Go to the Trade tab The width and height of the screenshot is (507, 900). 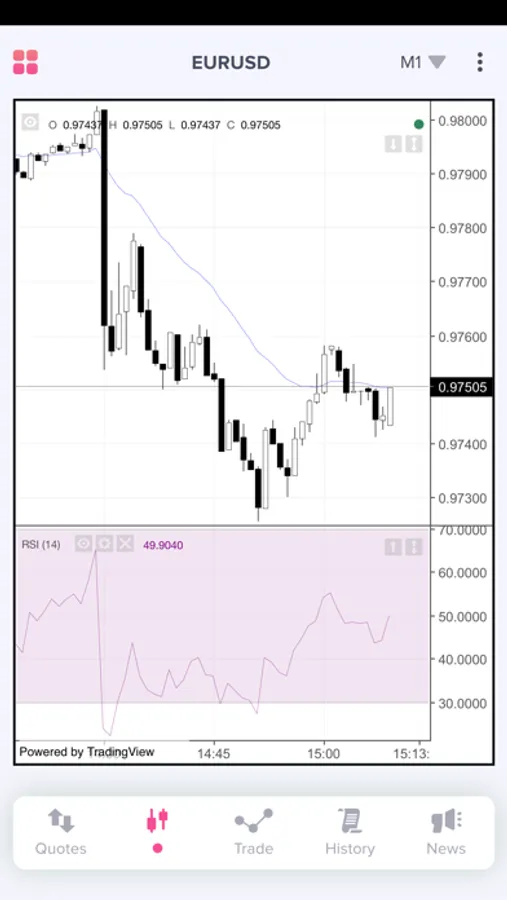coord(253,832)
